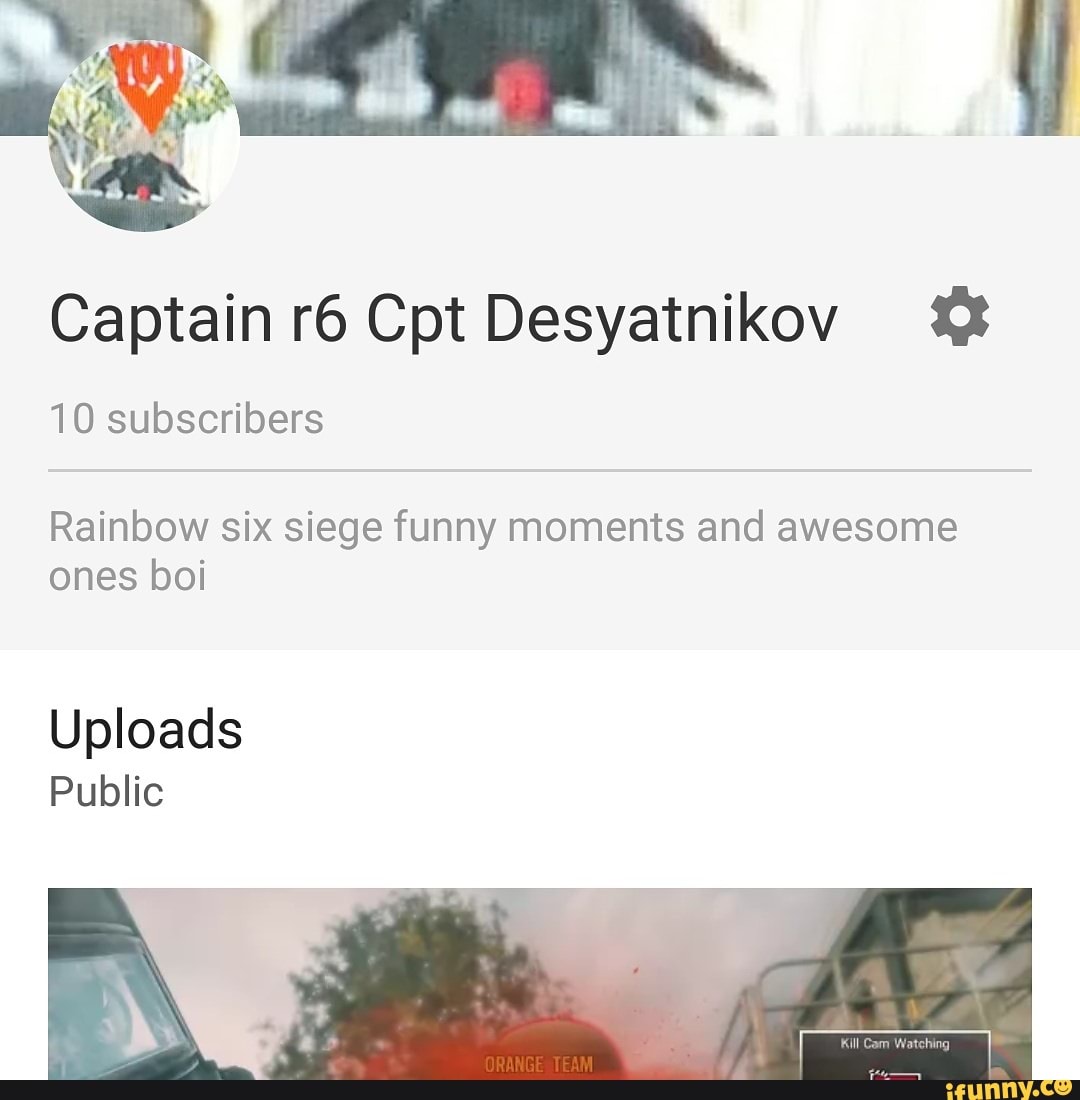Toggle subscription status under the channel name

tap(187, 418)
